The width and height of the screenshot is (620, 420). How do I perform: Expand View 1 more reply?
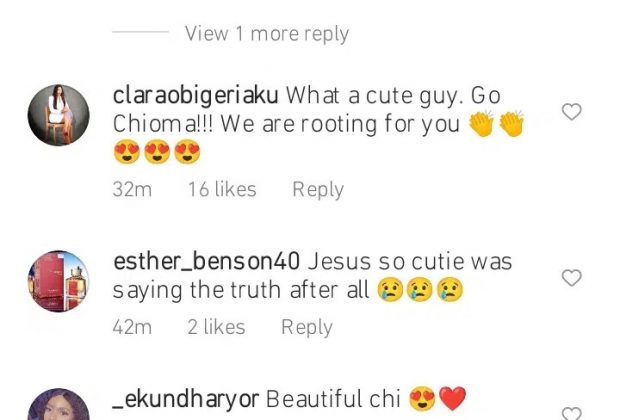(266, 33)
